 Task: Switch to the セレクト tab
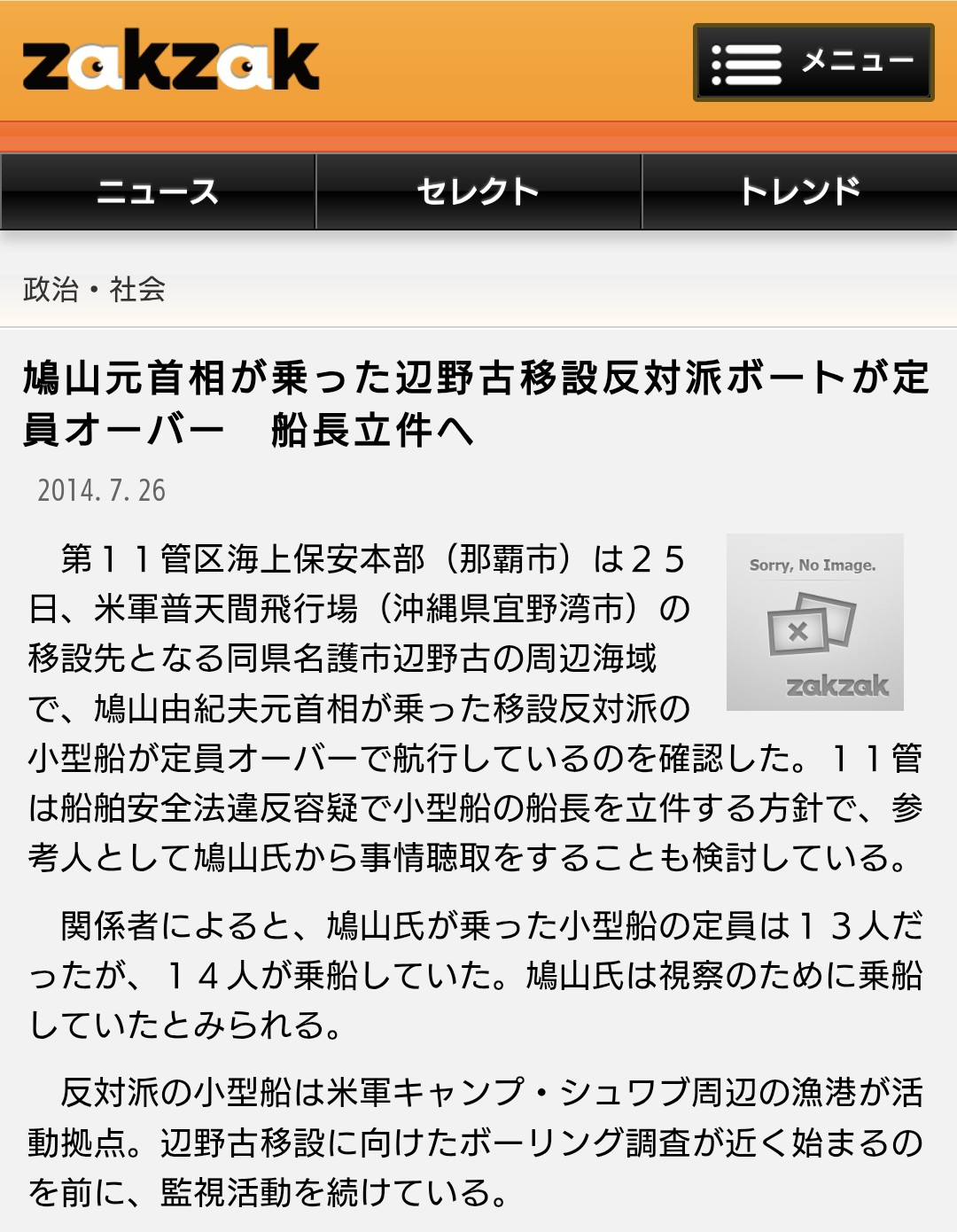(x=478, y=191)
